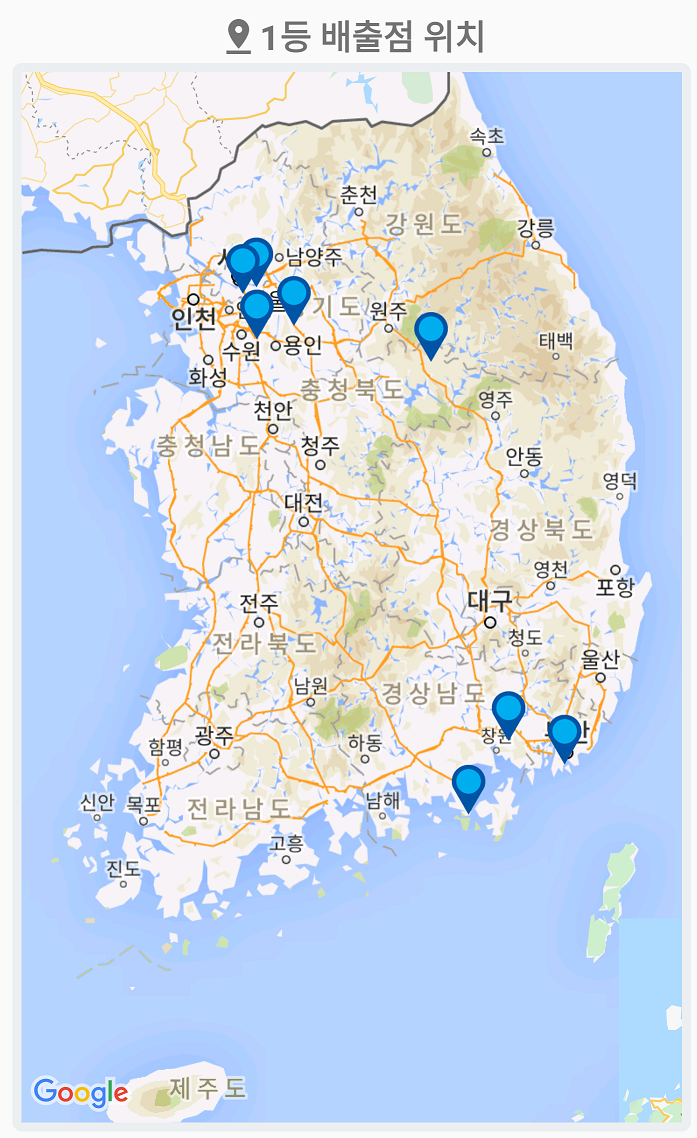Open the marker over 부산
The width and height of the screenshot is (697, 1138).
point(564,734)
